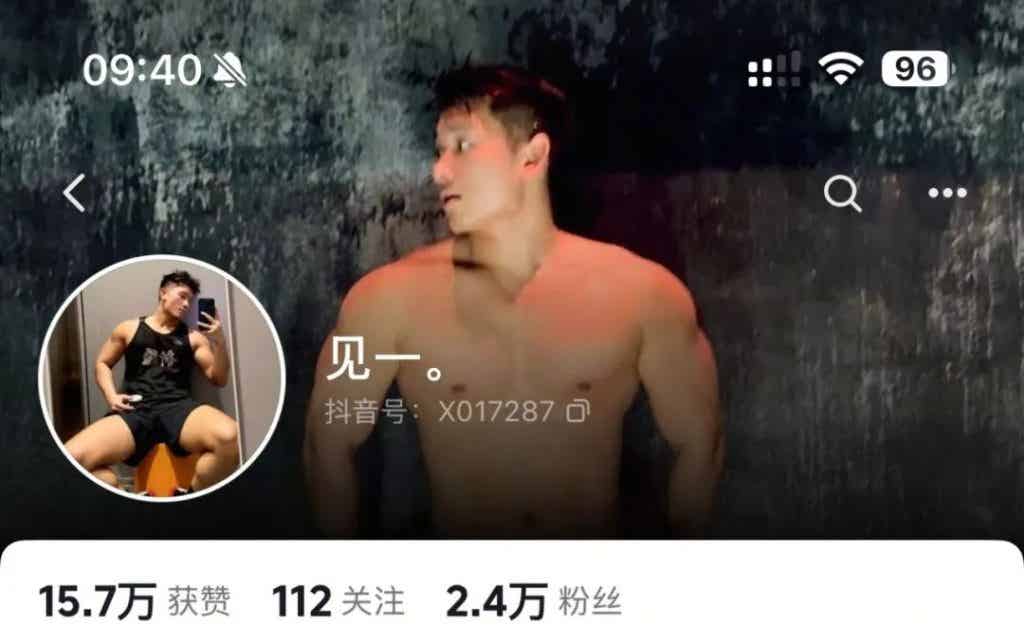Open the 2.4万 followers list
The width and height of the screenshot is (1024, 644).
(533, 602)
